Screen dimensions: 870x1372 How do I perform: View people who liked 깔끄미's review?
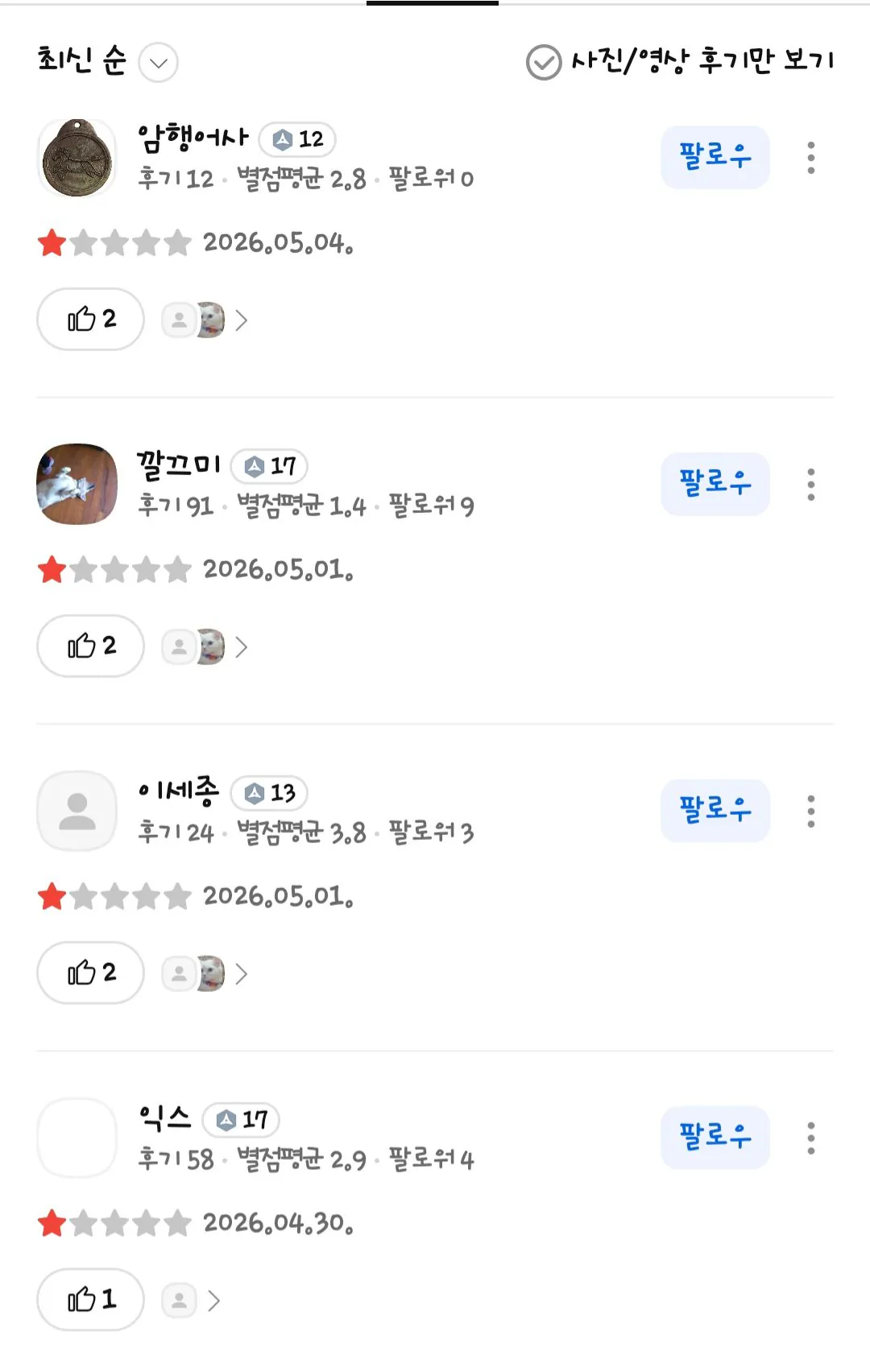point(205,647)
